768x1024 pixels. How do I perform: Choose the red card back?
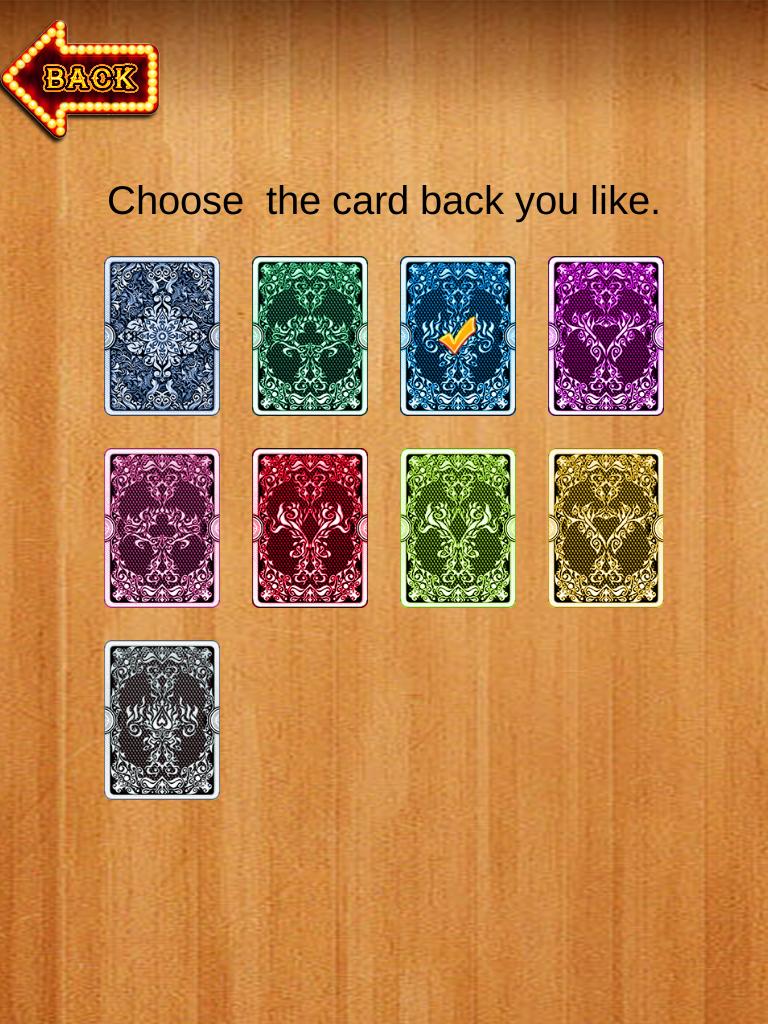[310, 528]
